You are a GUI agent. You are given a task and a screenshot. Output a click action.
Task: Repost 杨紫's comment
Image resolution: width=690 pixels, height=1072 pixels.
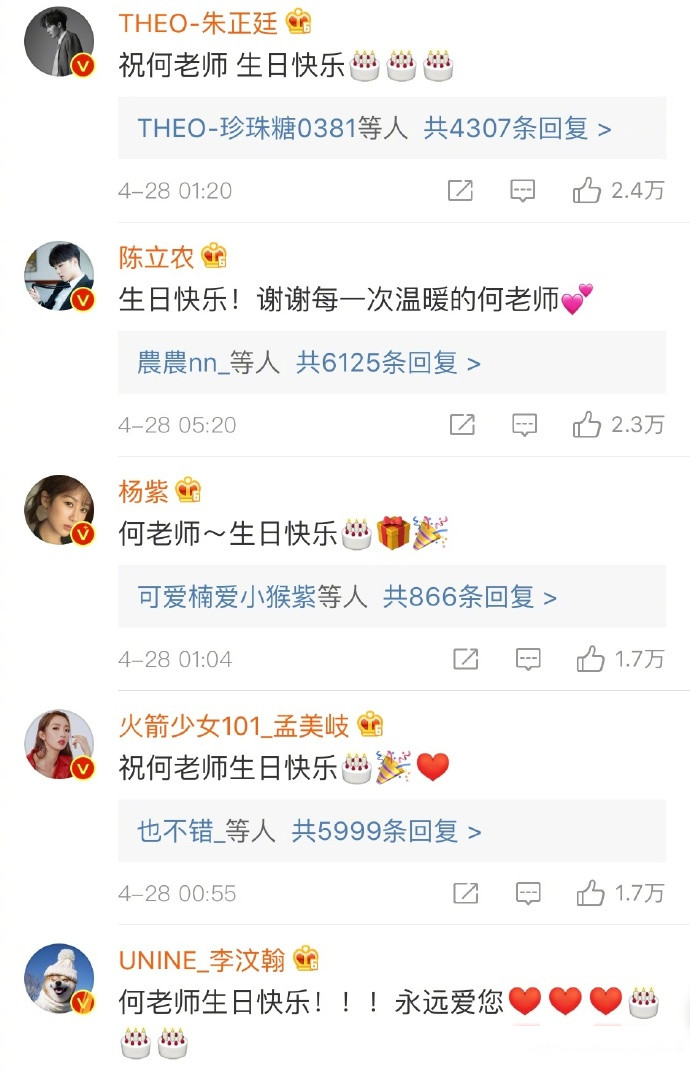coord(465,659)
